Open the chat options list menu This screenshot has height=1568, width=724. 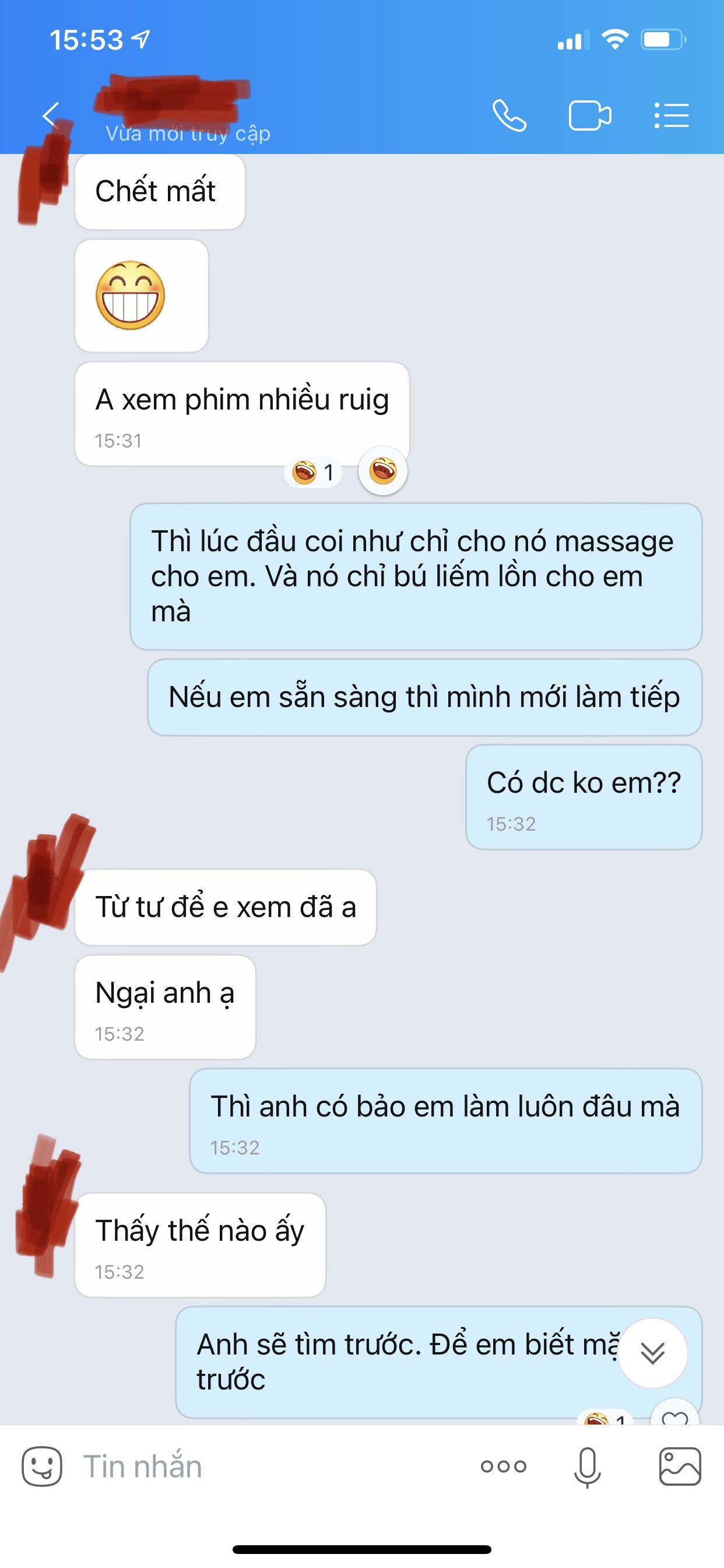(x=671, y=115)
